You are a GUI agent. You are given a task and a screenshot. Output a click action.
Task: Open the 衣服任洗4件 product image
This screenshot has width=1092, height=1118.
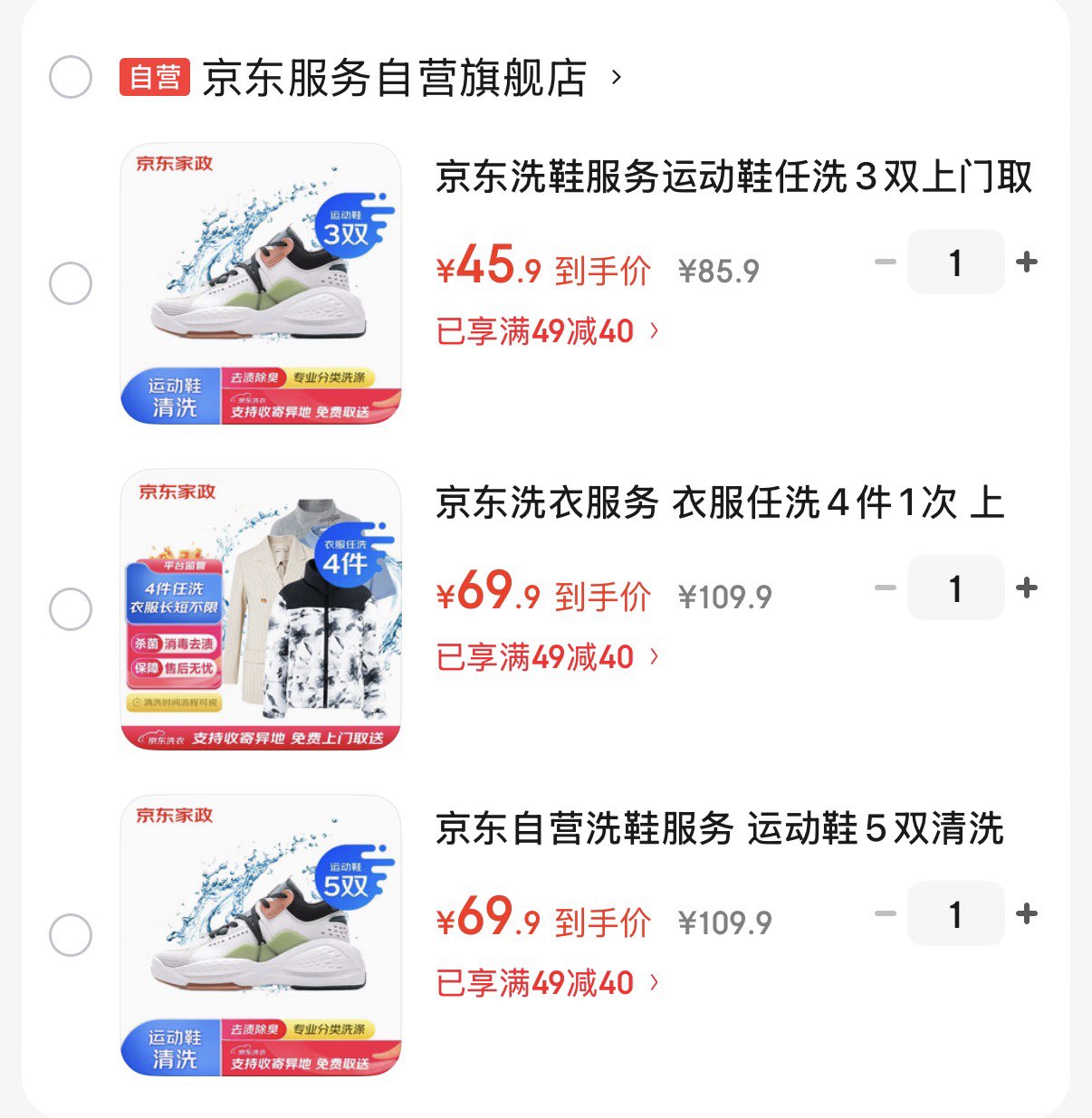(x=261, y=609)
